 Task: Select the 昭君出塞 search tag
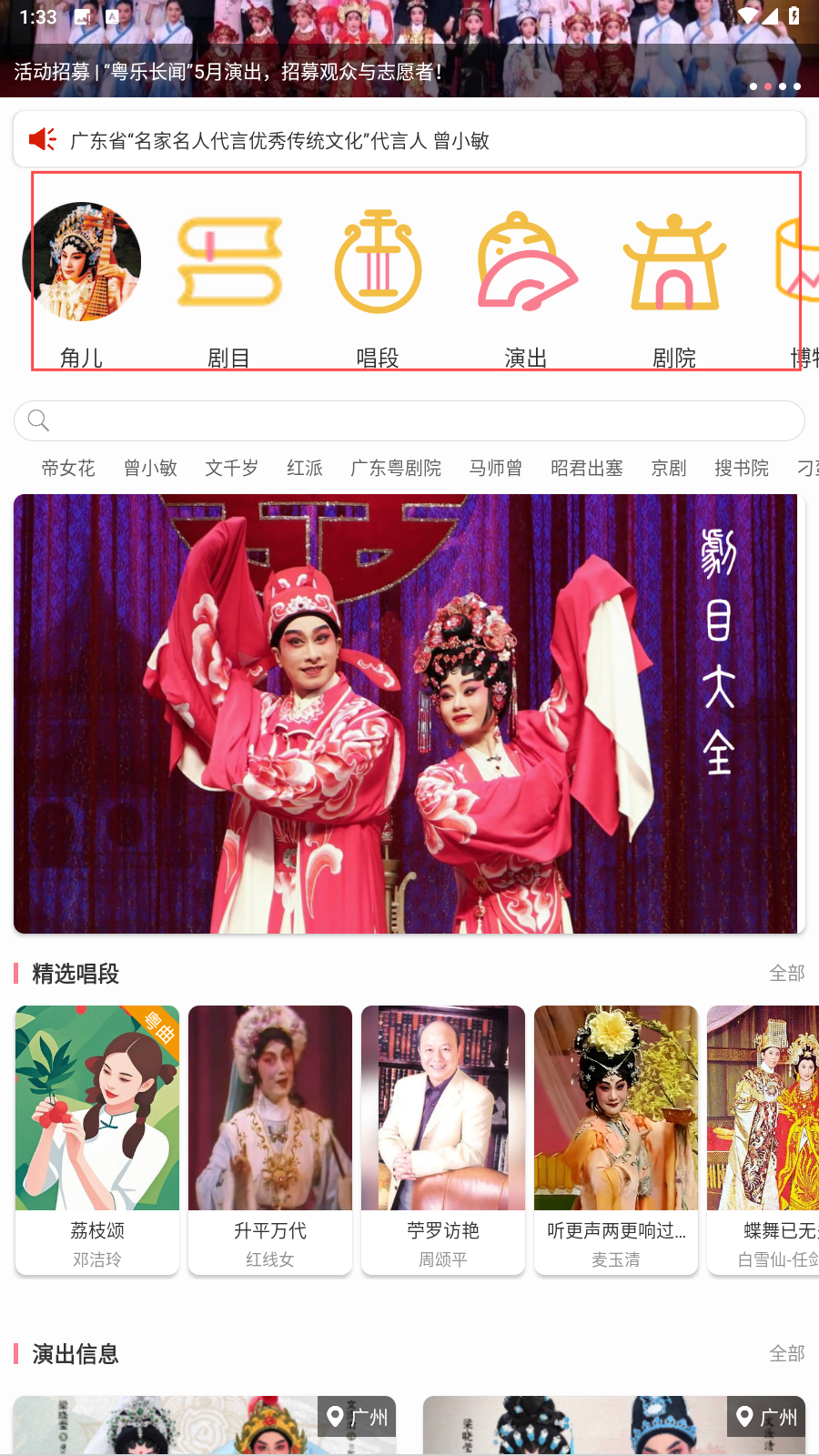click(587, 468)
